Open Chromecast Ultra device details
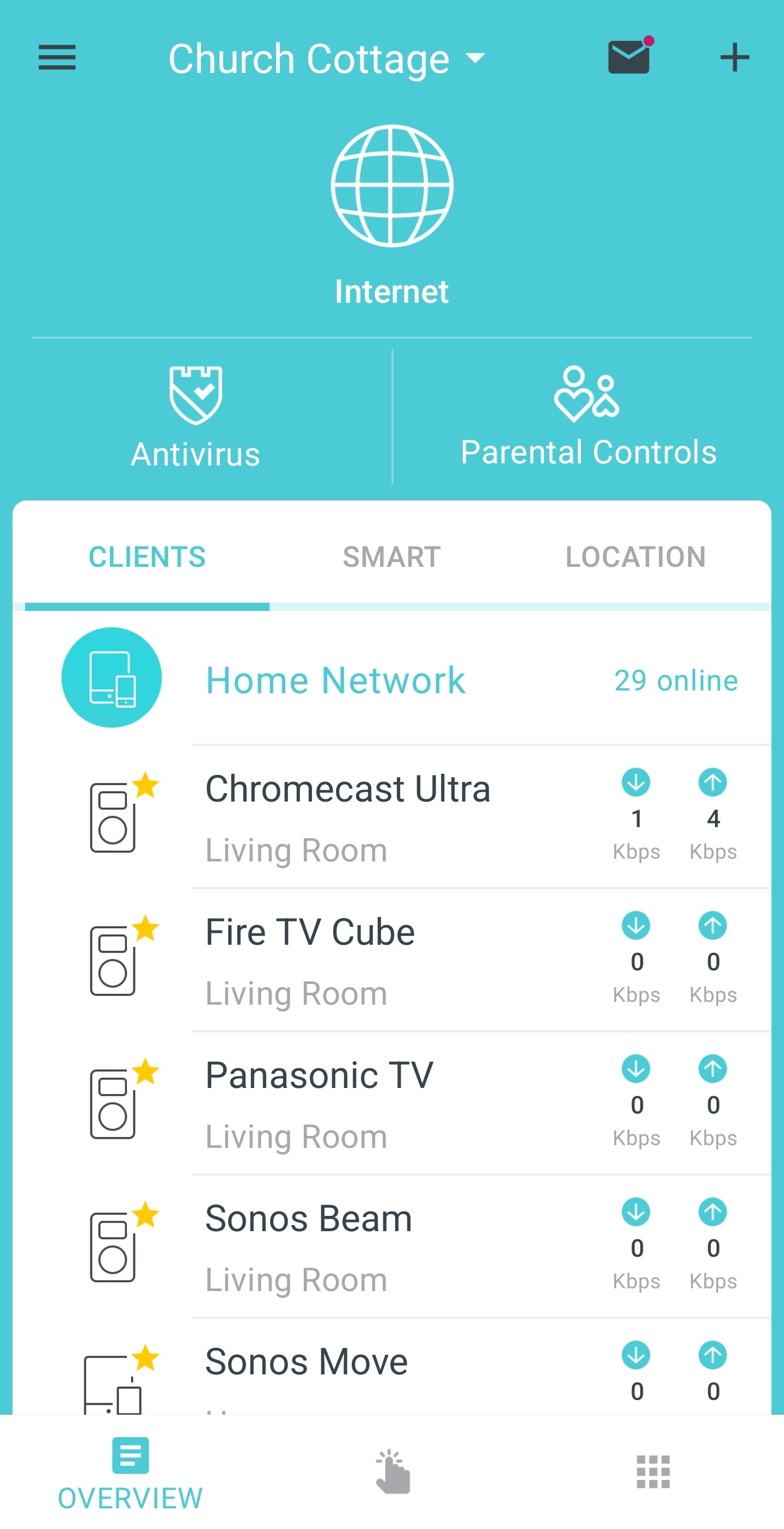 [x=348, y=816]
